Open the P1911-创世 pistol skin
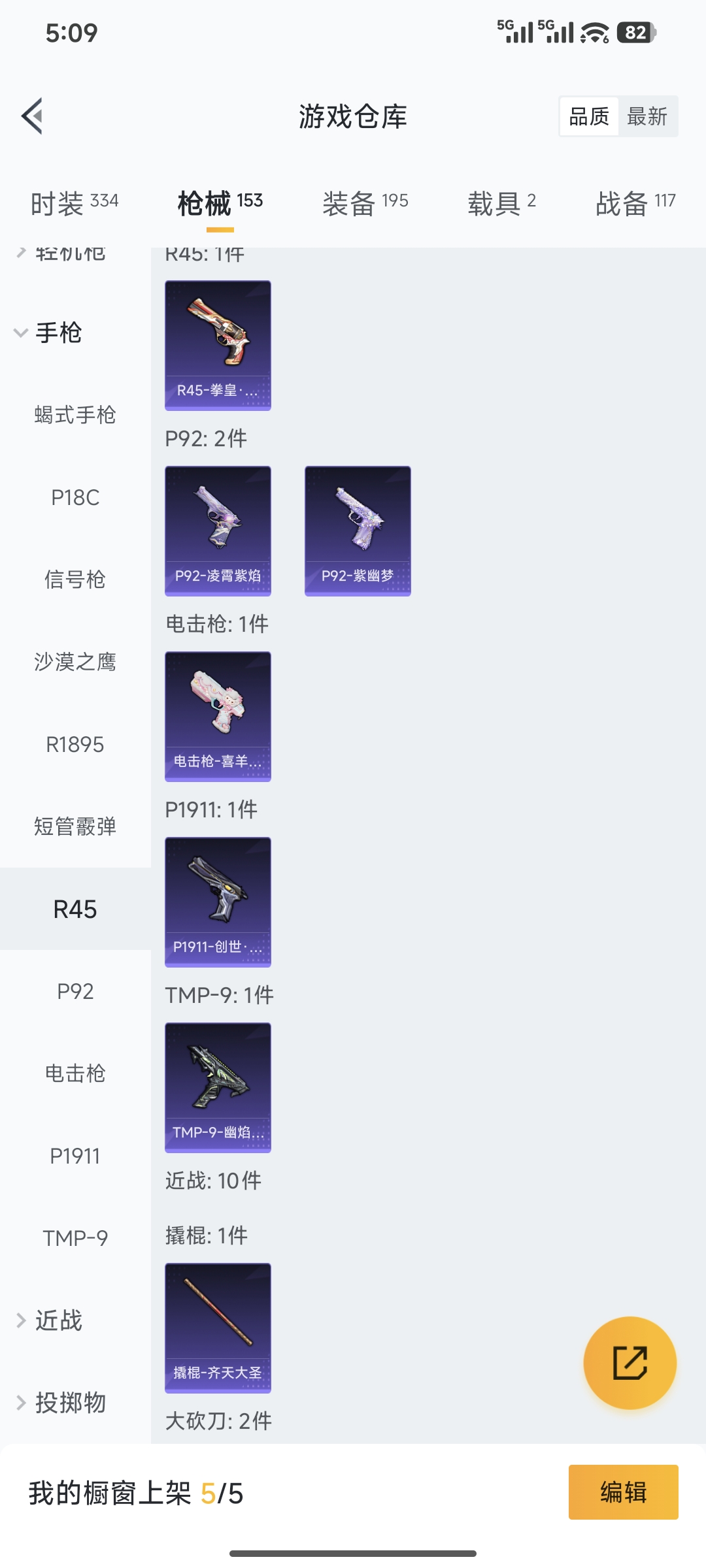 218,900
